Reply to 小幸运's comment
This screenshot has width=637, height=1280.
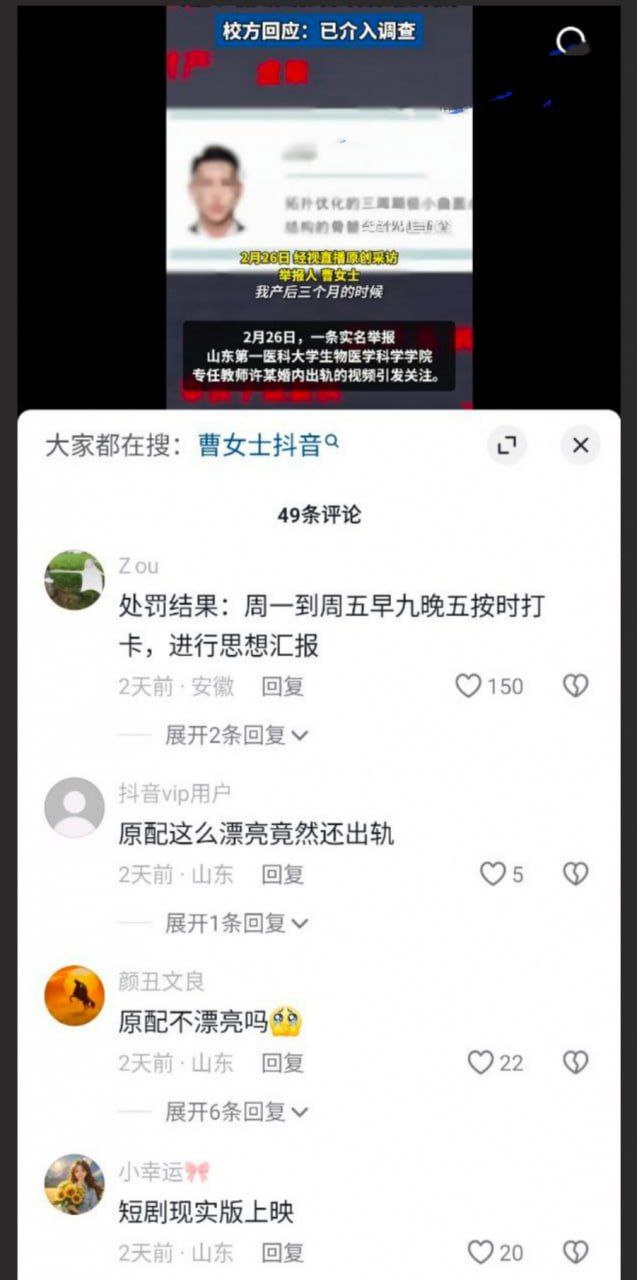[x=282, y=1252]
